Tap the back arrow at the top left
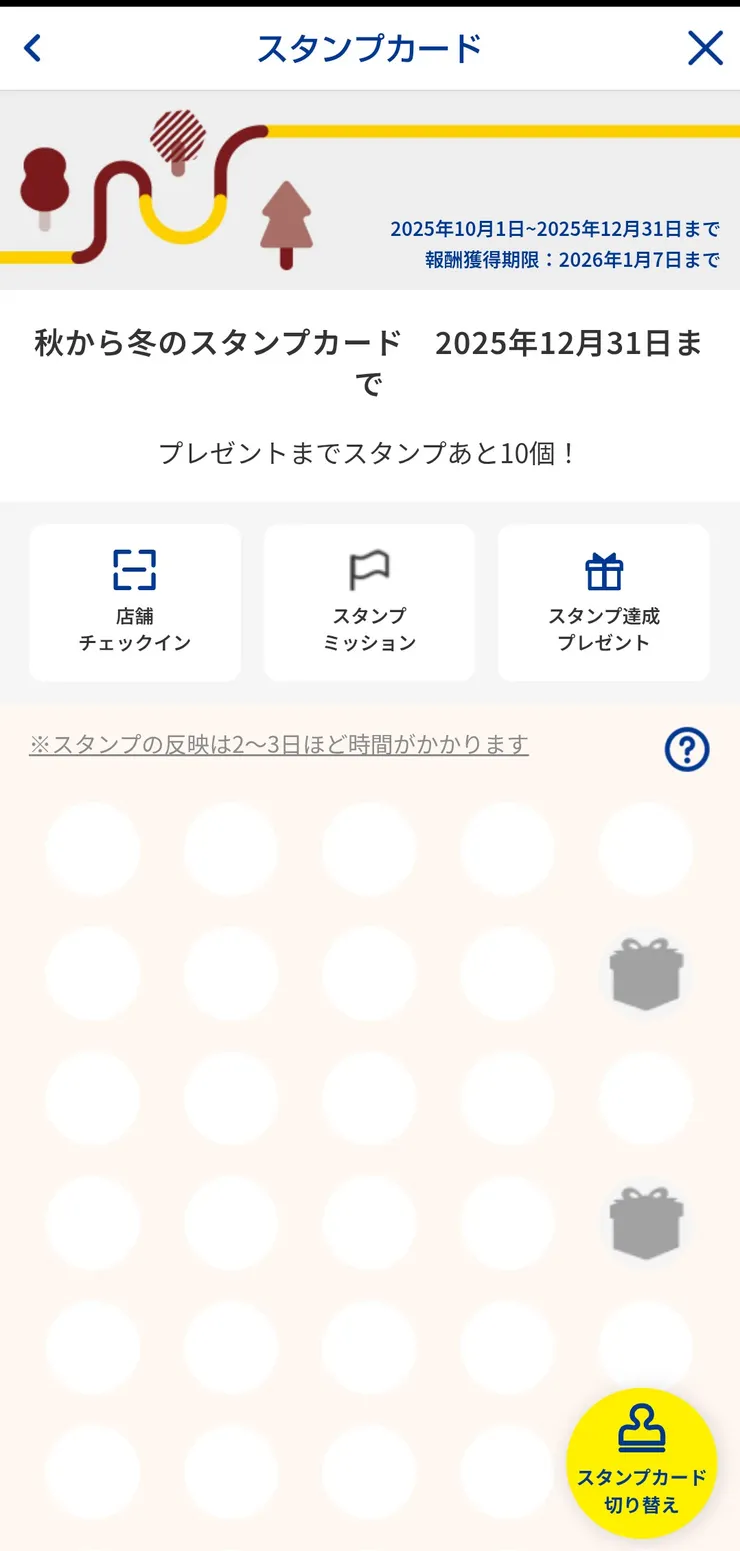Image resolution: width=740 pixels, height=1551 pixels. [32, 47]
